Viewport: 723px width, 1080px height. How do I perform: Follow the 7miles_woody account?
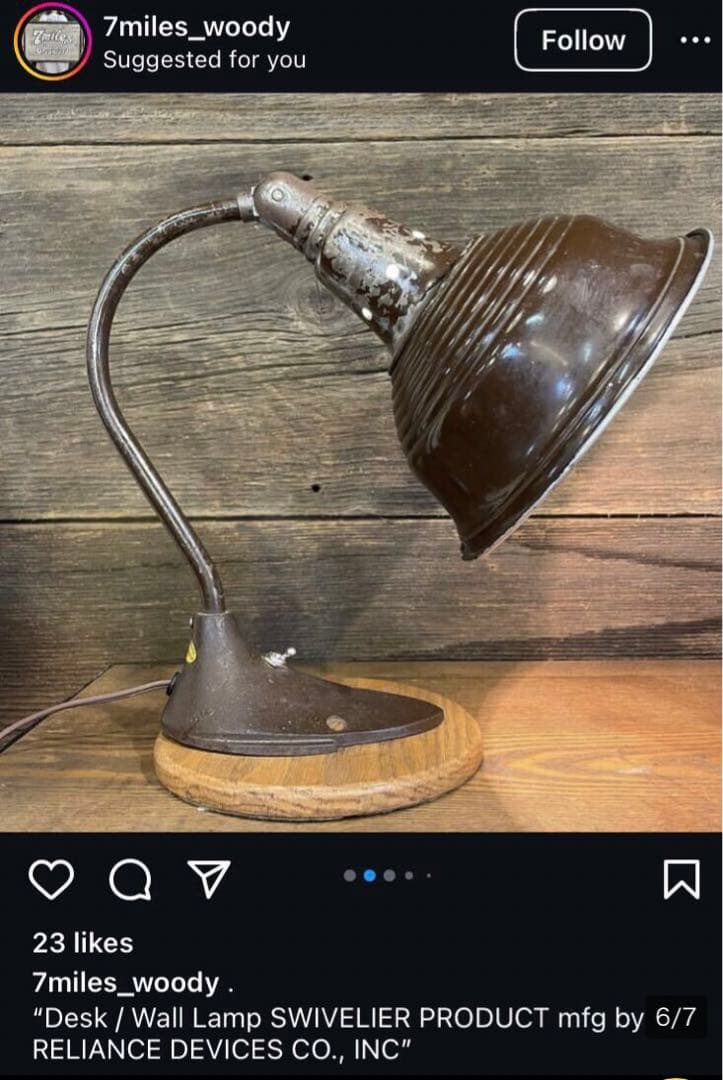583,41
